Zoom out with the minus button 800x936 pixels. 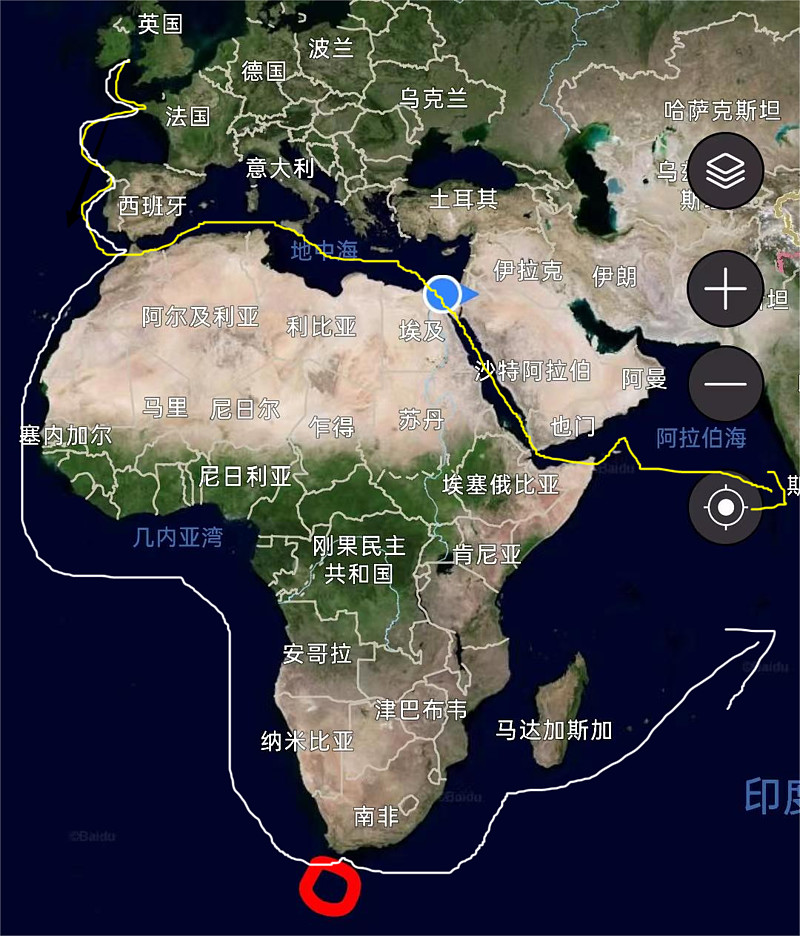point(725,384)
